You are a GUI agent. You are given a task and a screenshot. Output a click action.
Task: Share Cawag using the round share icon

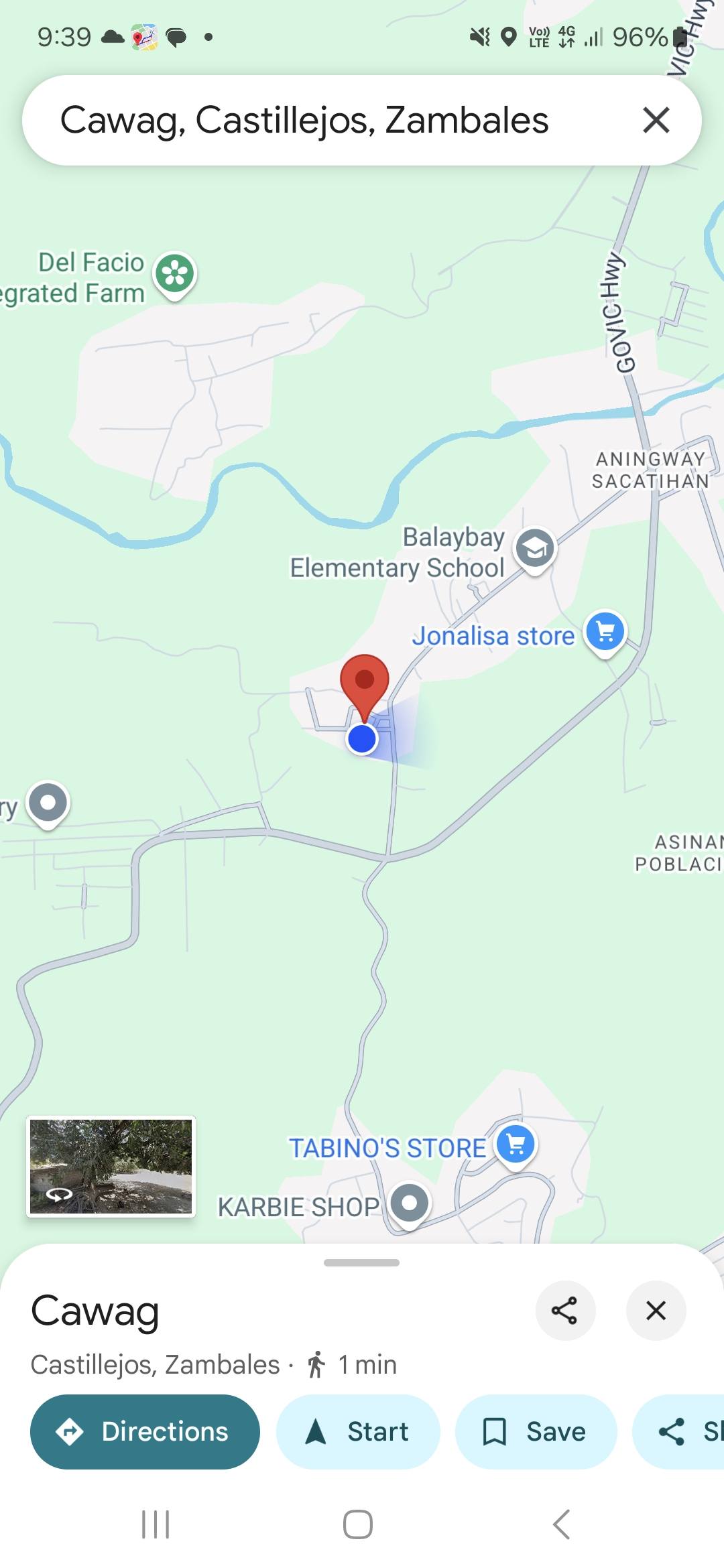565,1311
